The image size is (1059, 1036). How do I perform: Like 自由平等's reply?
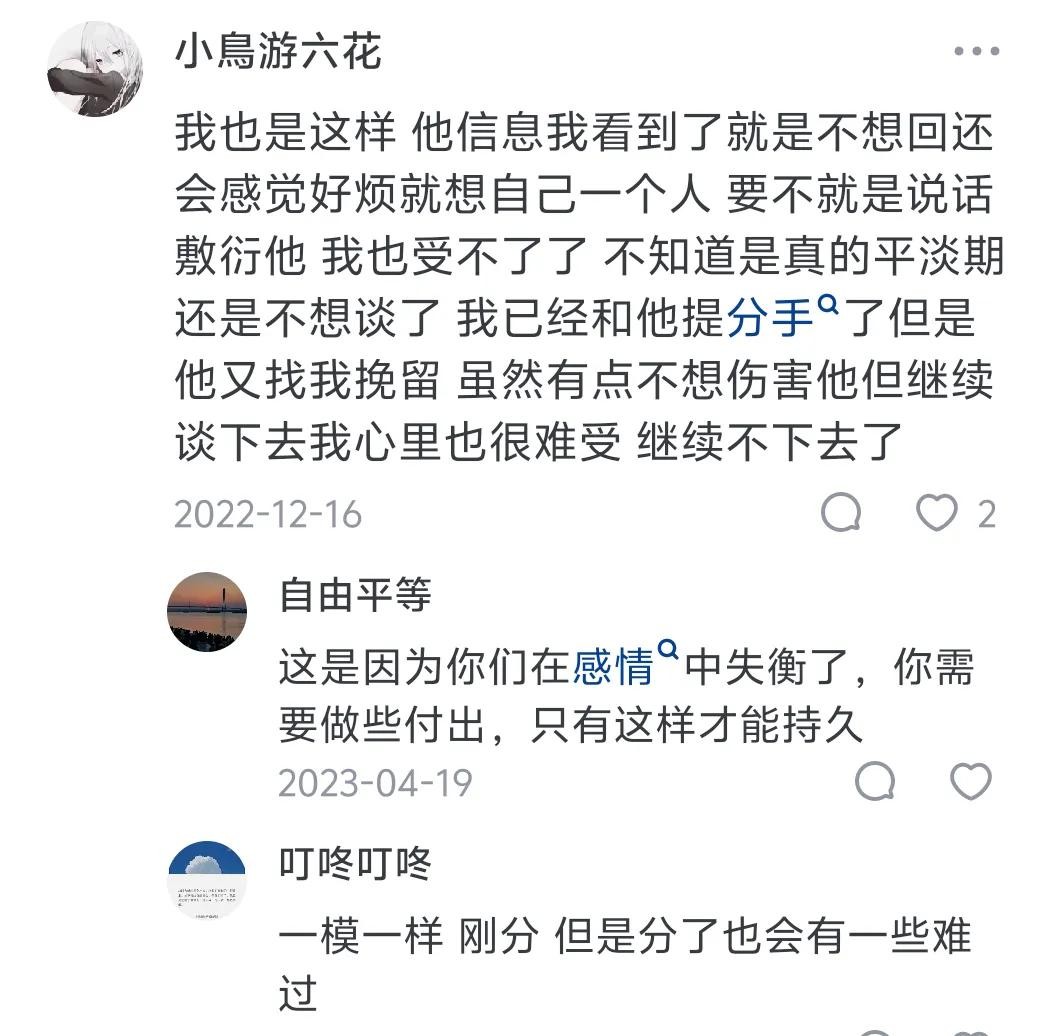point(970,781)
